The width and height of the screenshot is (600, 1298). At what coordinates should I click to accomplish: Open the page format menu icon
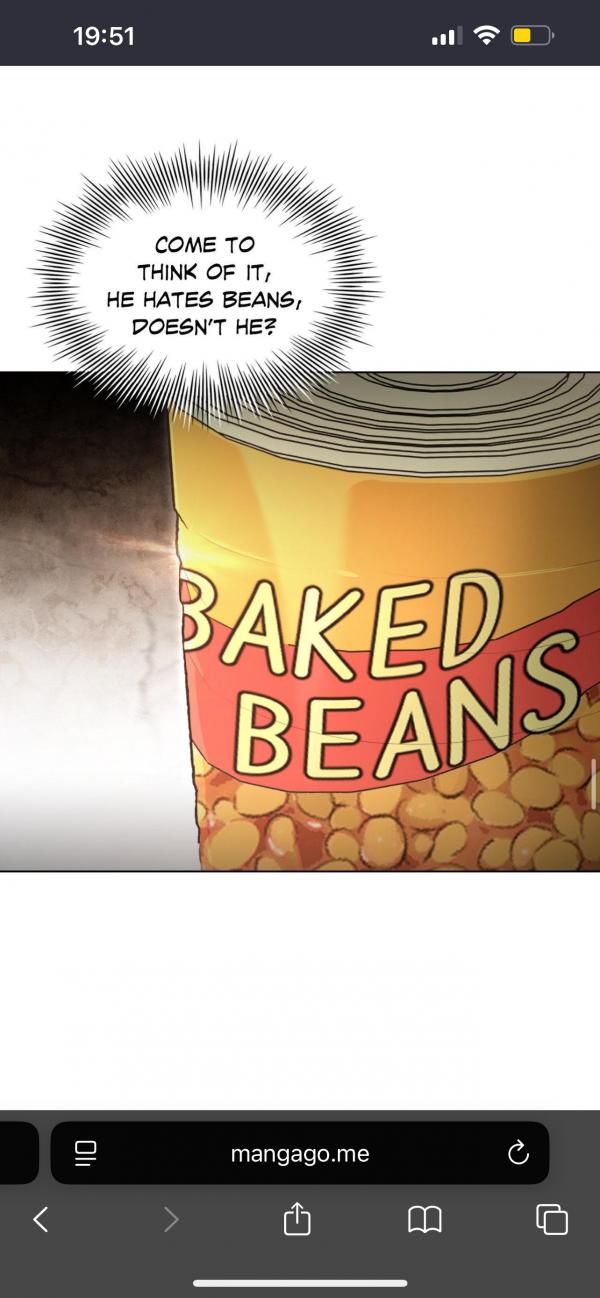tap(85, 1153)
